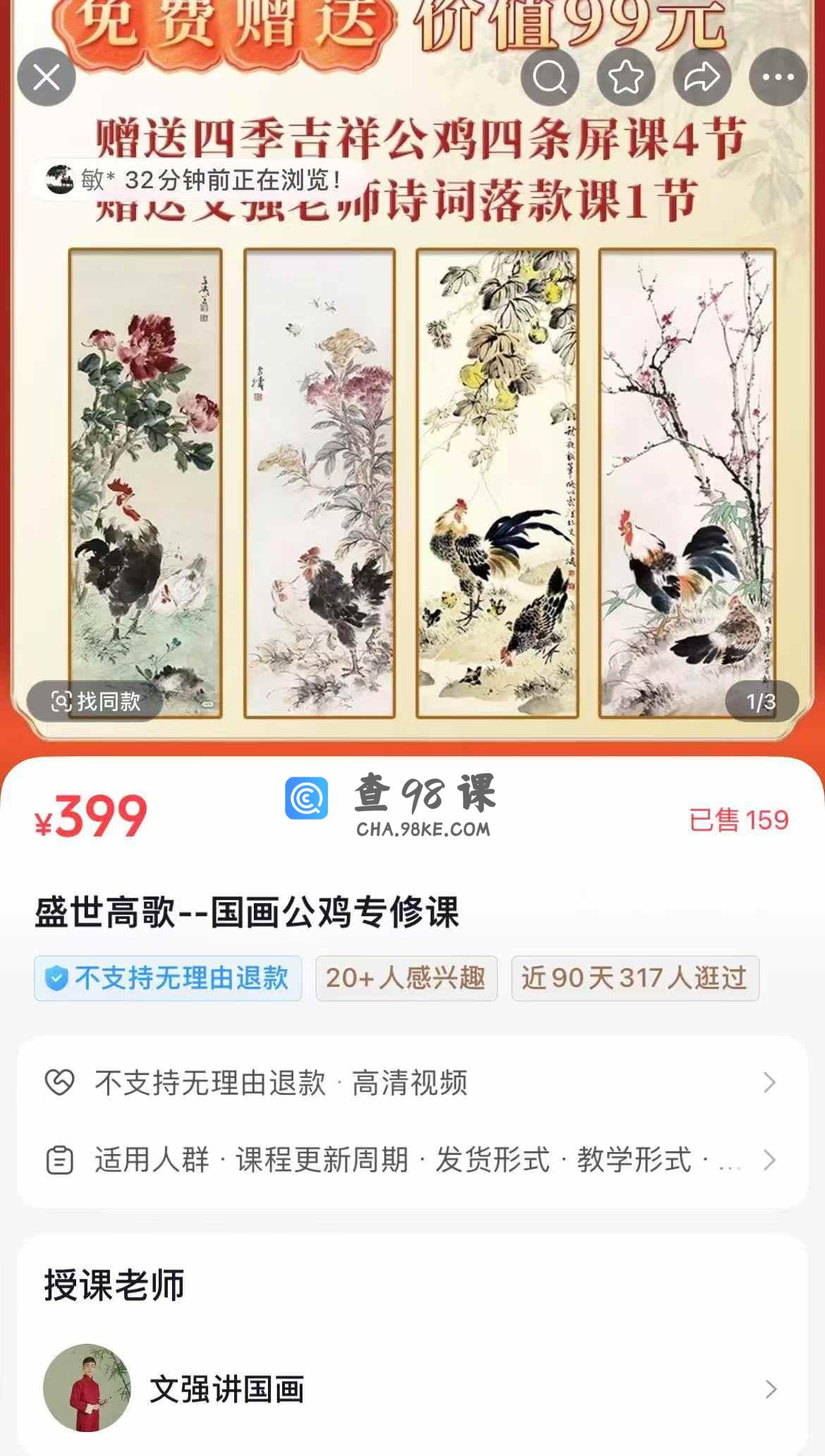
Task: Share this course
Action: pos(702,77)
